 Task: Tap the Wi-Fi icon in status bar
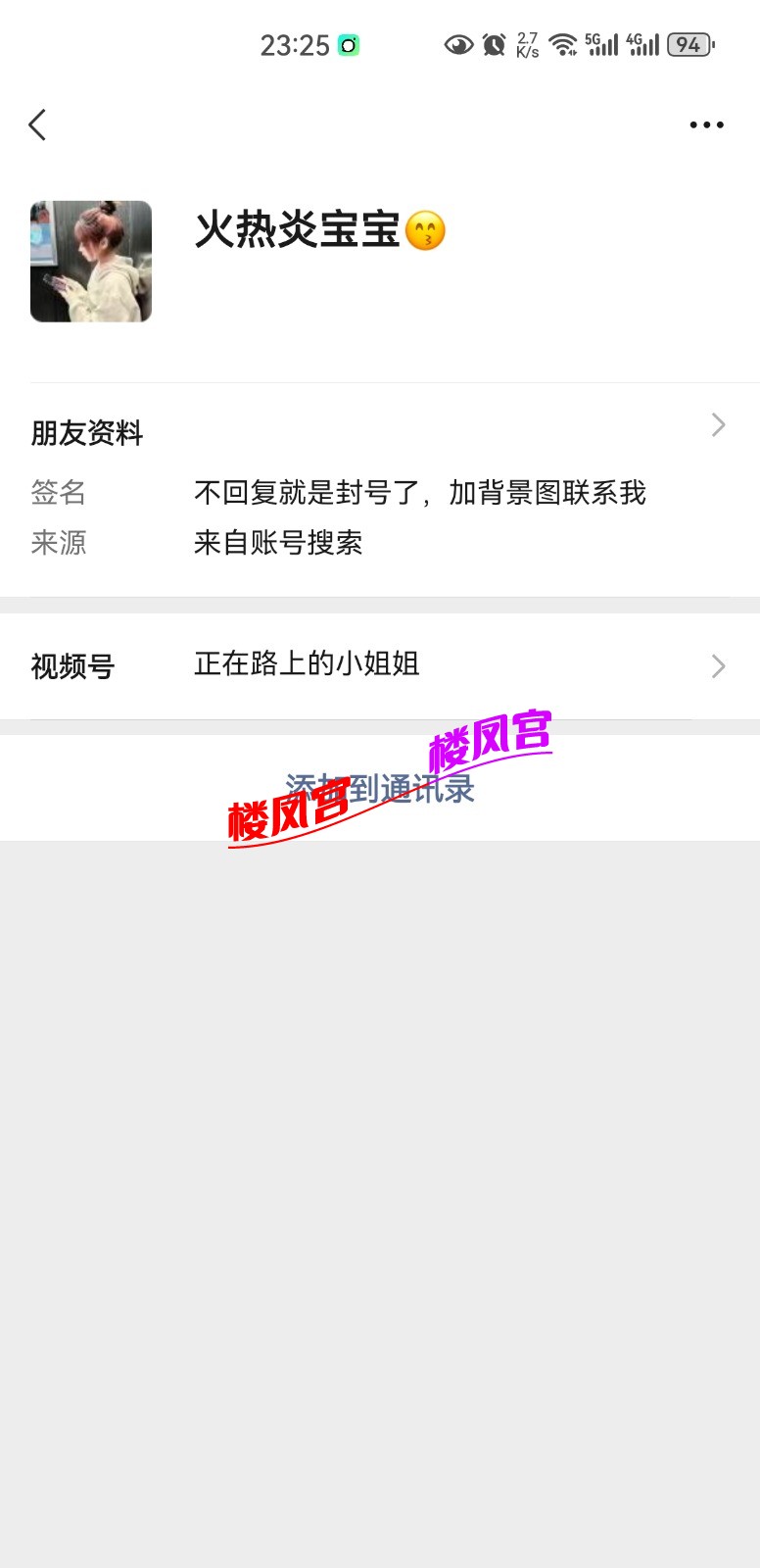(564, 44)
